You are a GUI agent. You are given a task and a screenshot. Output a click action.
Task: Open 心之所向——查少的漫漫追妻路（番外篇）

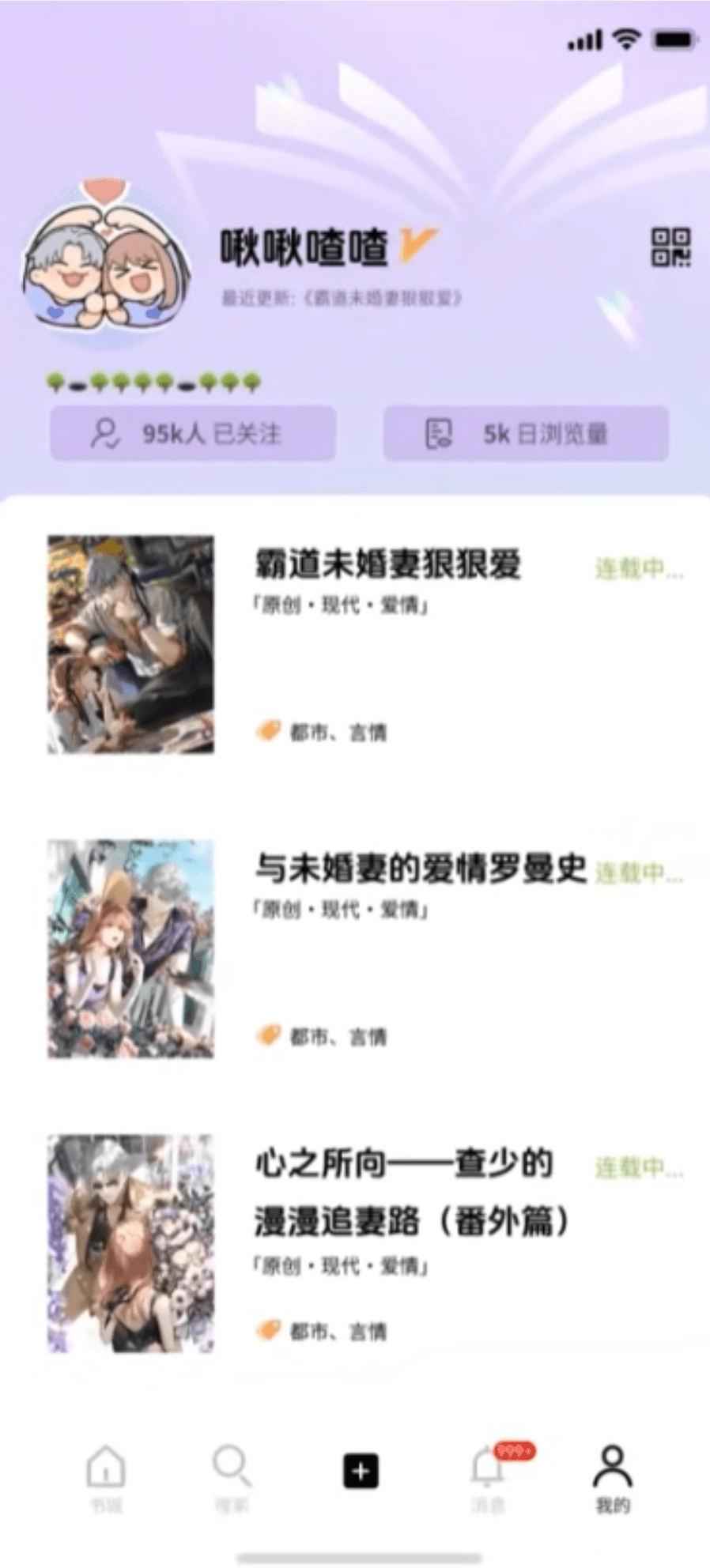click(411, 1192)
